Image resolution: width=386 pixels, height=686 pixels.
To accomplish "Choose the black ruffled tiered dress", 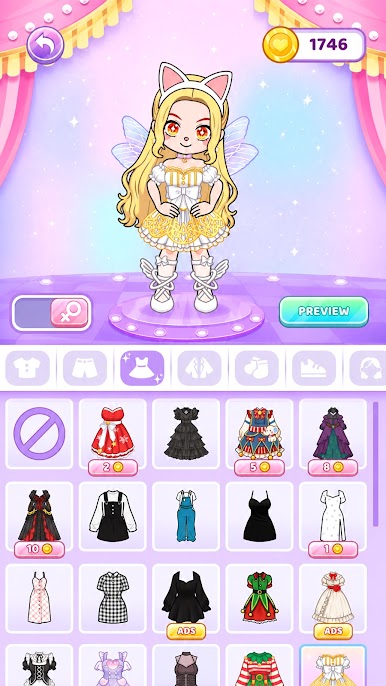I will [x=186, y=434].
